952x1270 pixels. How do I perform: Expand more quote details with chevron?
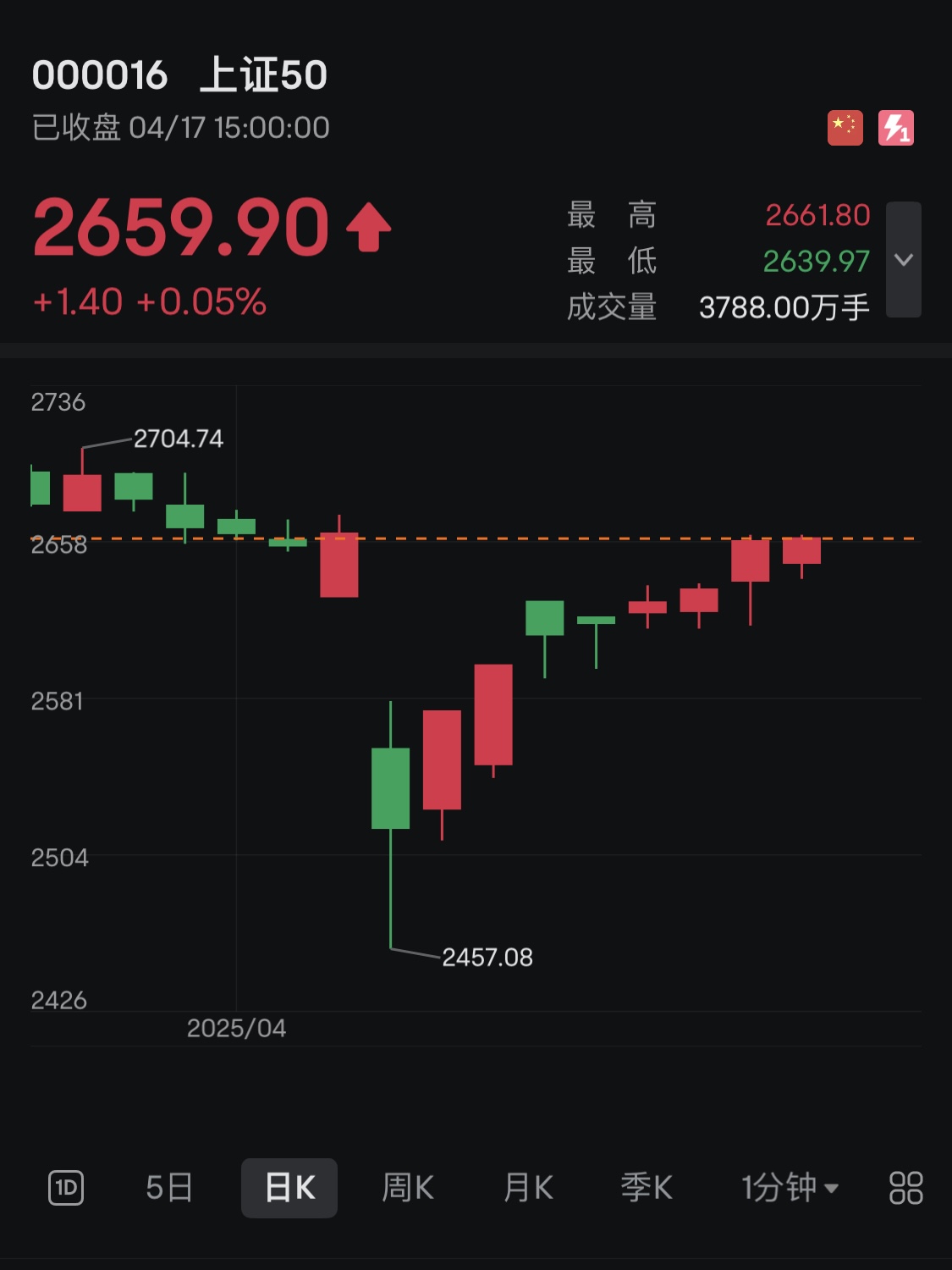point(903,260)
